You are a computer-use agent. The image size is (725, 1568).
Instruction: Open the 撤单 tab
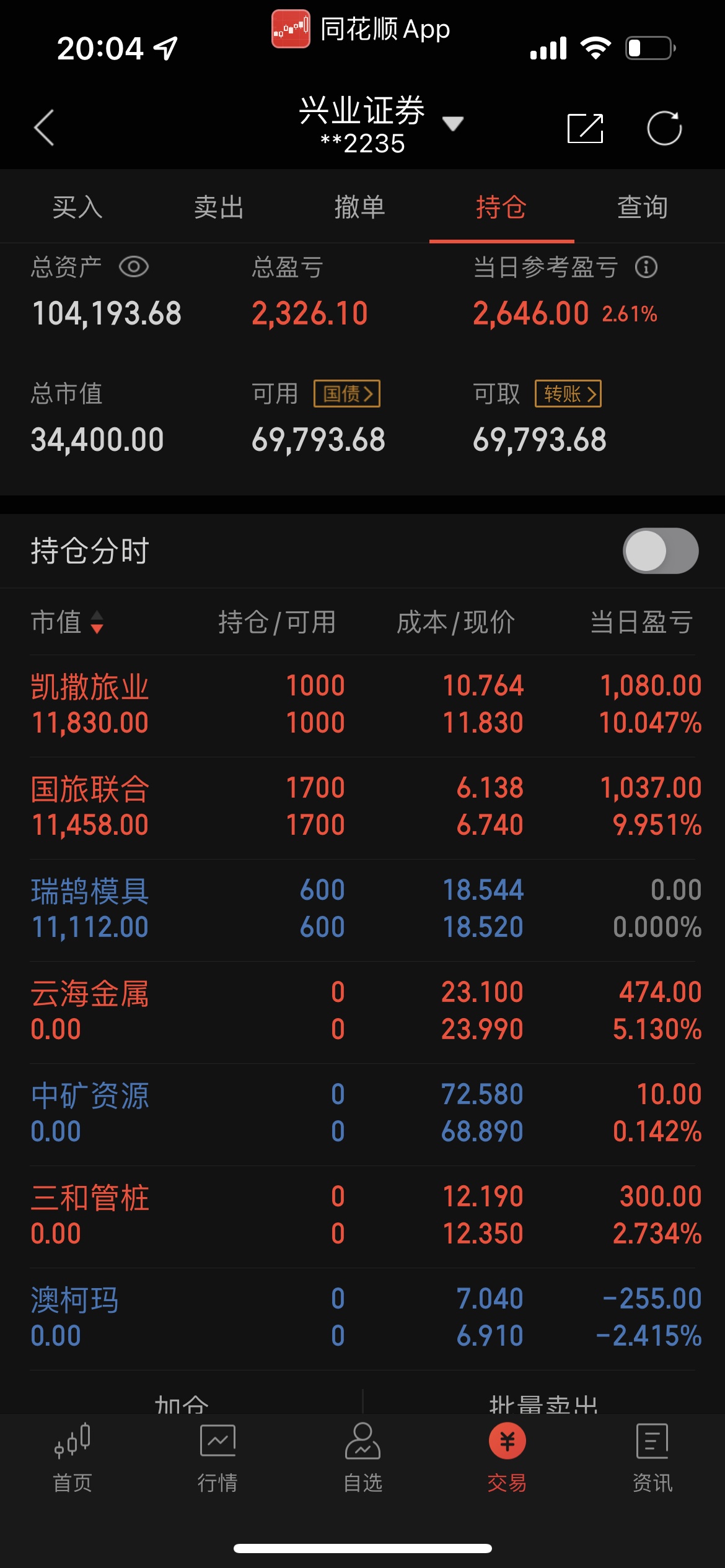tap(360, 207)
